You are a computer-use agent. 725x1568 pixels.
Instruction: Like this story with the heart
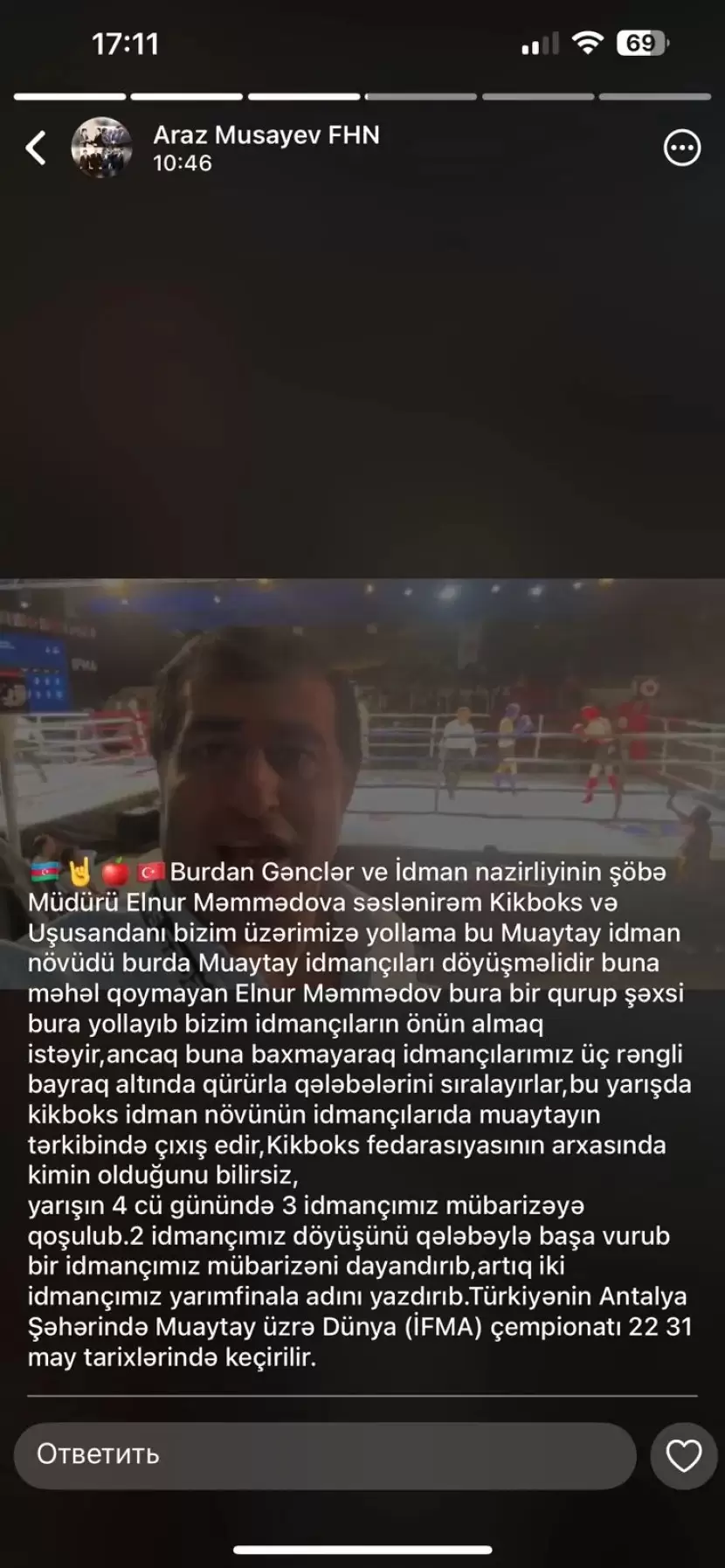[683, 1455]
